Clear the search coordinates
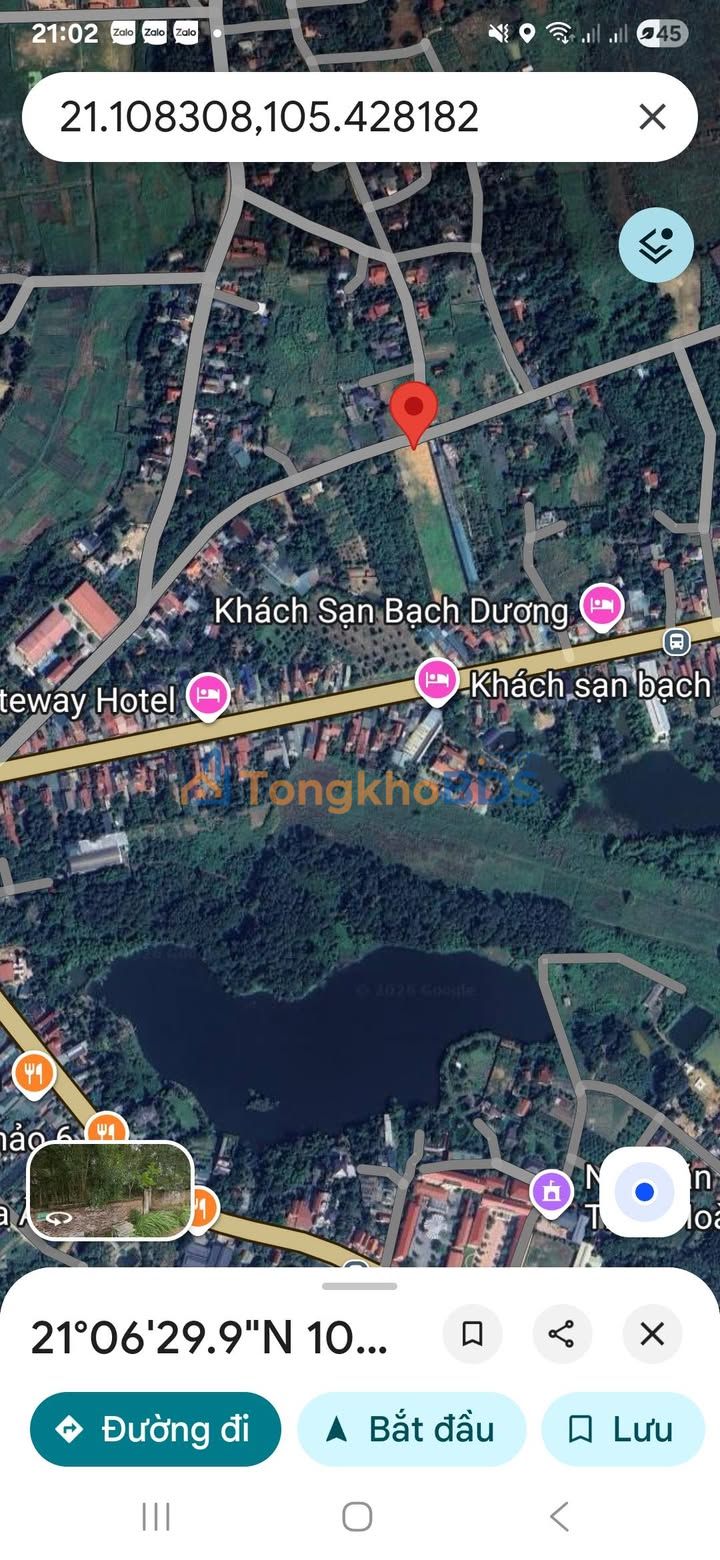 coord(652,117)
